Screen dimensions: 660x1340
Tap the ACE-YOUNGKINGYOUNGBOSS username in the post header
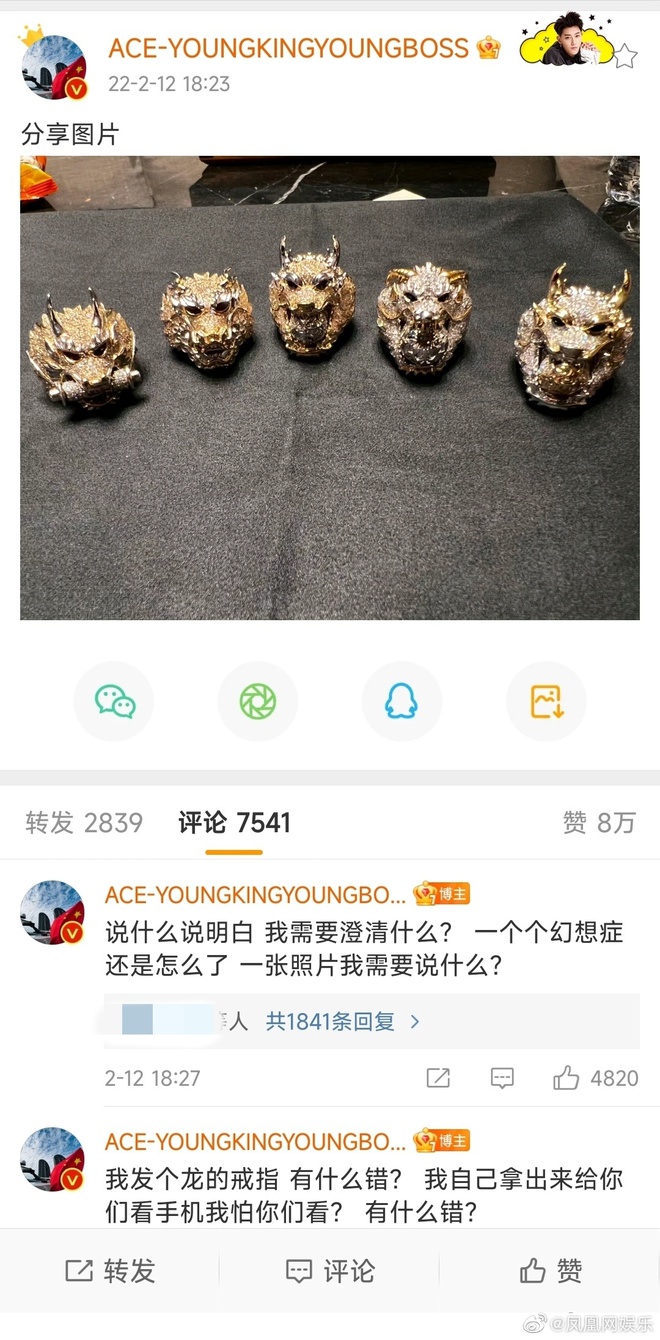[288, 48]
